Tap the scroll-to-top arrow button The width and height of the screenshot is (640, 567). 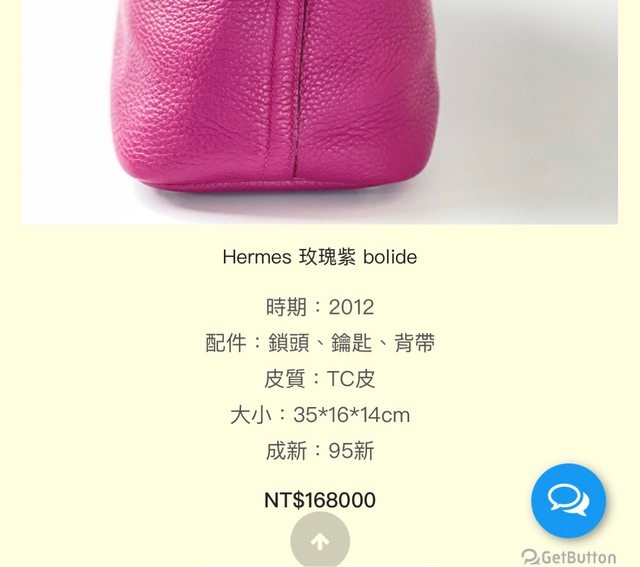(320, 542)
